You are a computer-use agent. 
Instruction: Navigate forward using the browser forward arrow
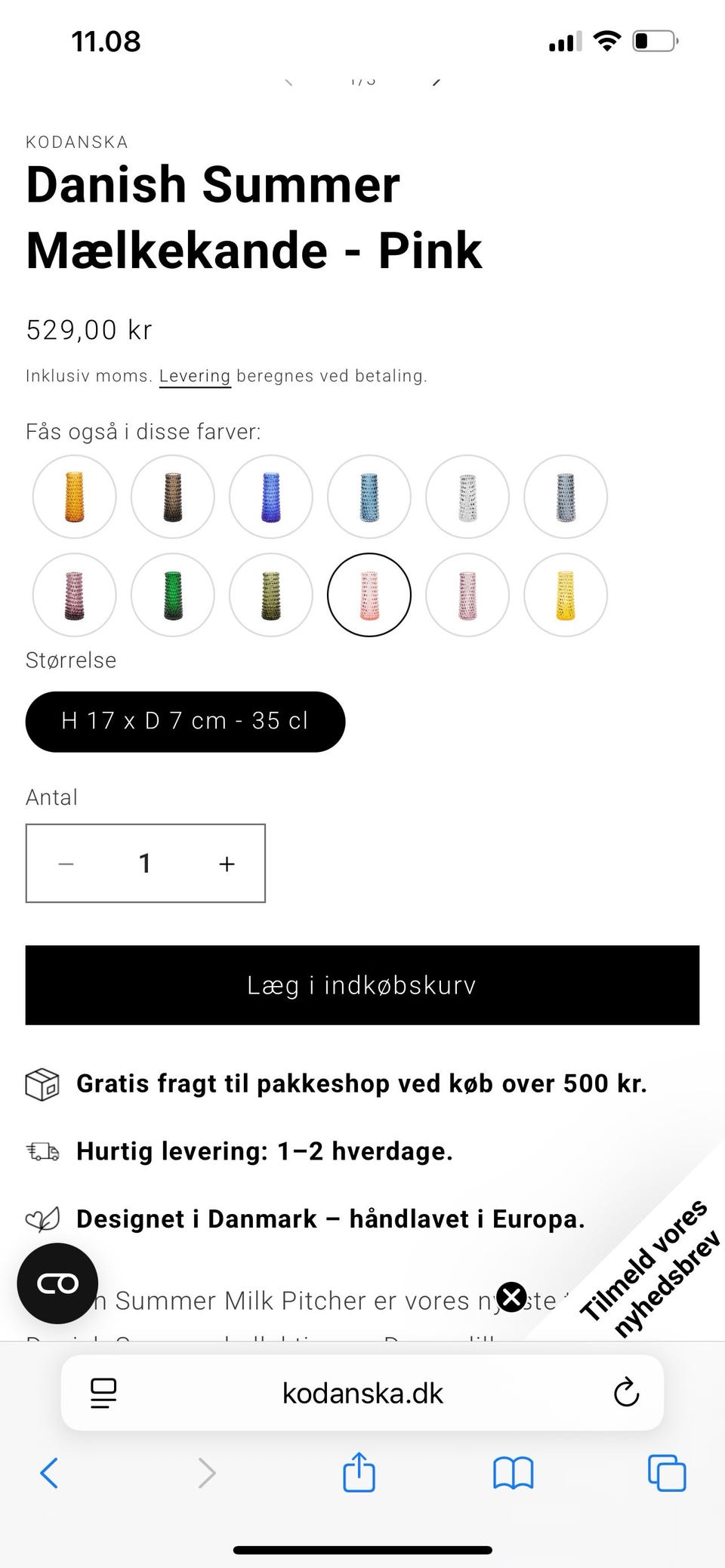click(x=206, y=1473)
